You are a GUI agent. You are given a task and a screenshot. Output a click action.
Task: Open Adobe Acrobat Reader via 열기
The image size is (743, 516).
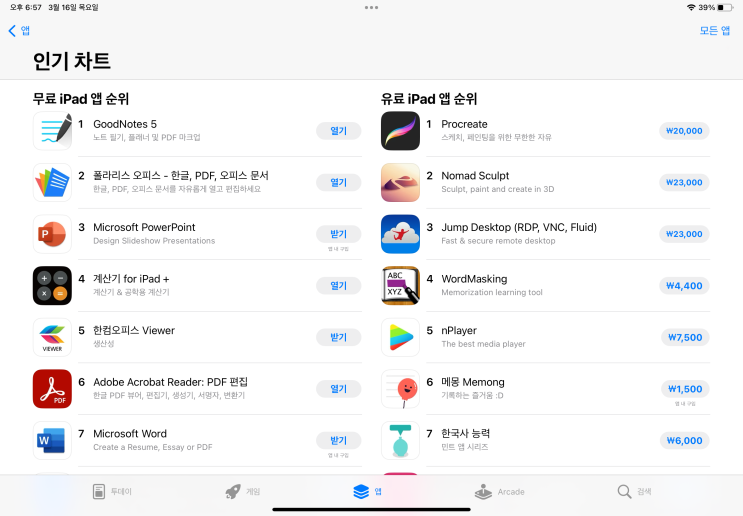(338, 389)
